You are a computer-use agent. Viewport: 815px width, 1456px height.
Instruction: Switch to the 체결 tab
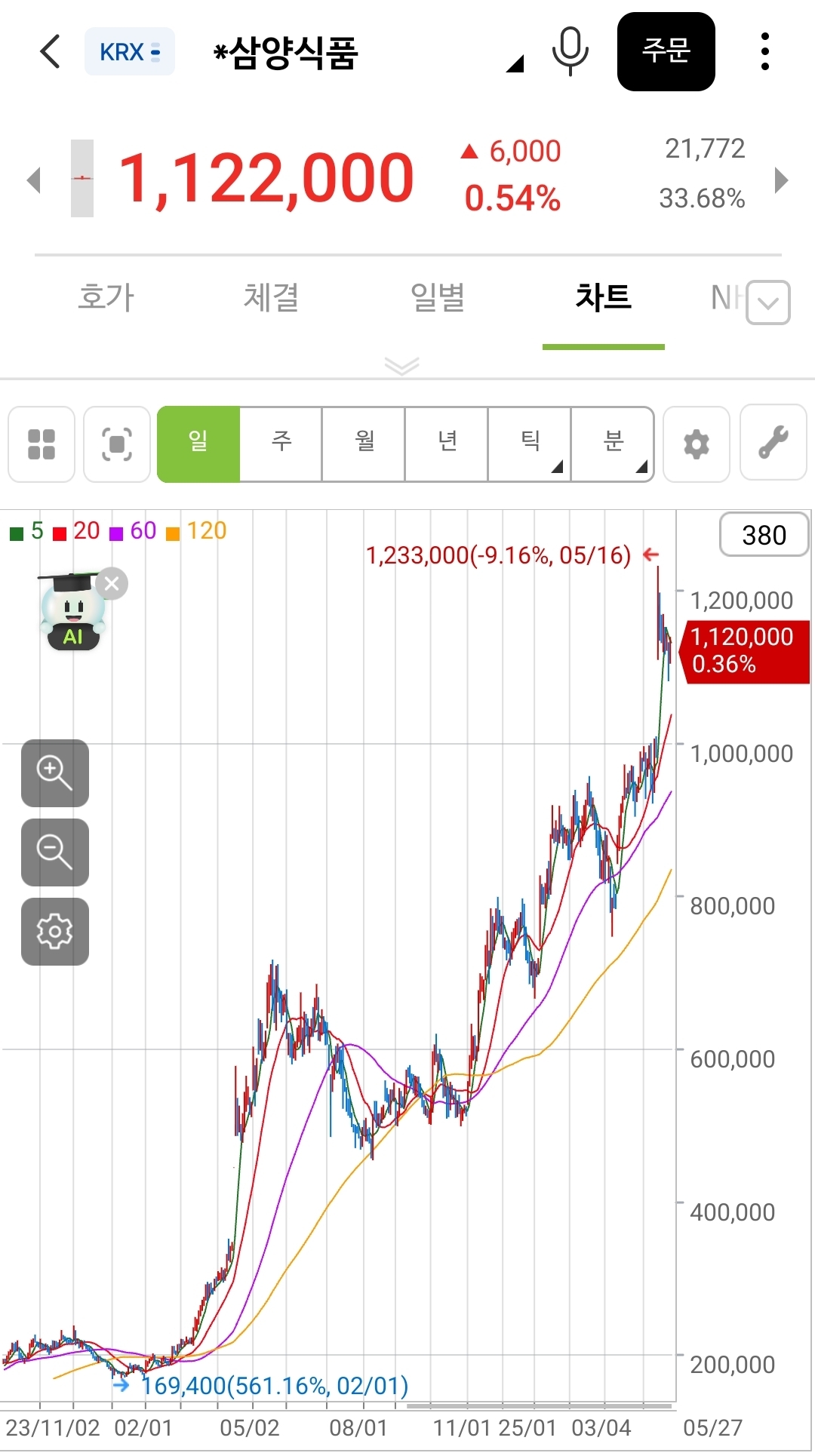coord(272,297)
